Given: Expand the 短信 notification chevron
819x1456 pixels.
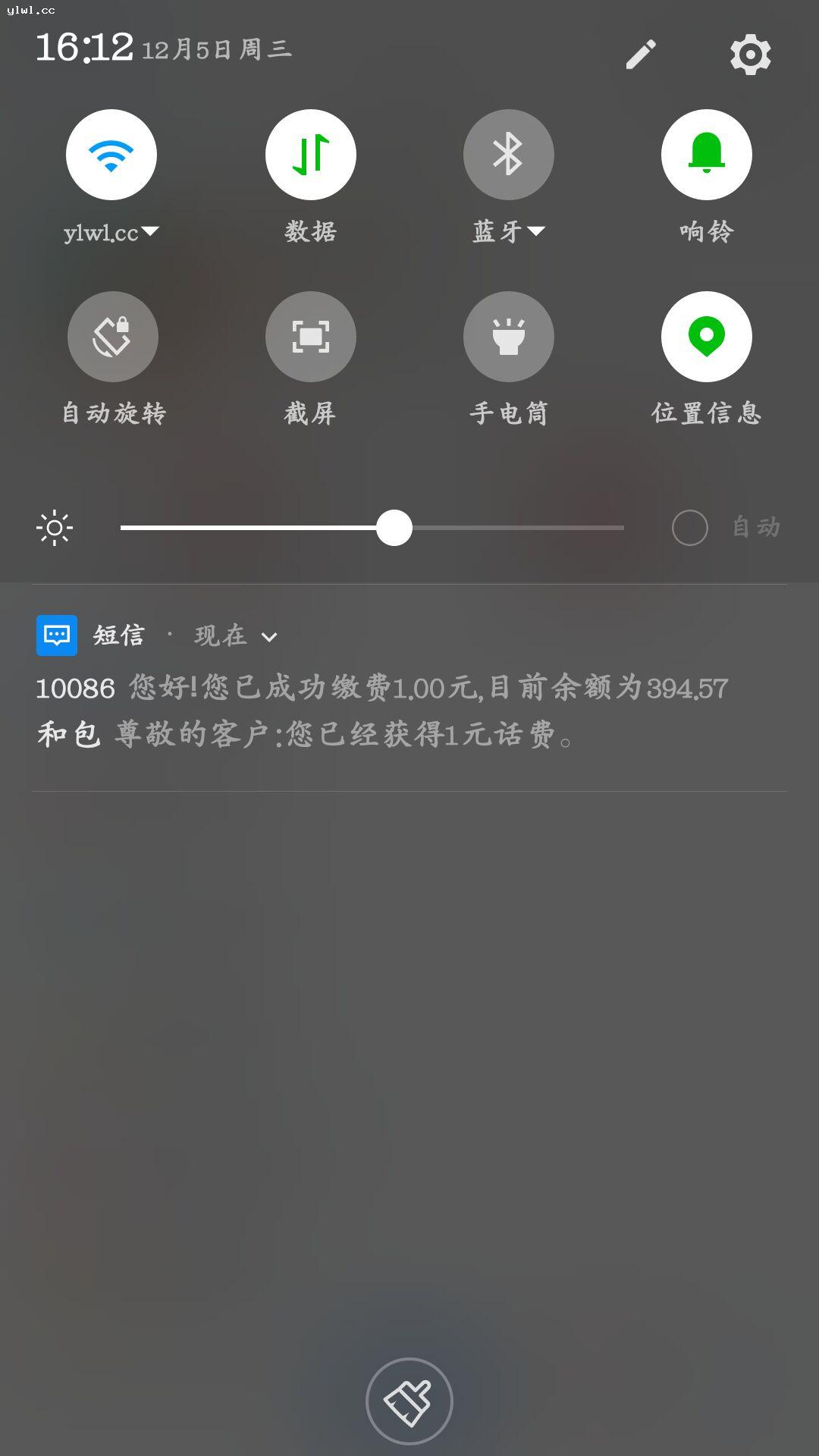Looking at the screenshot, I should point(269,637).
